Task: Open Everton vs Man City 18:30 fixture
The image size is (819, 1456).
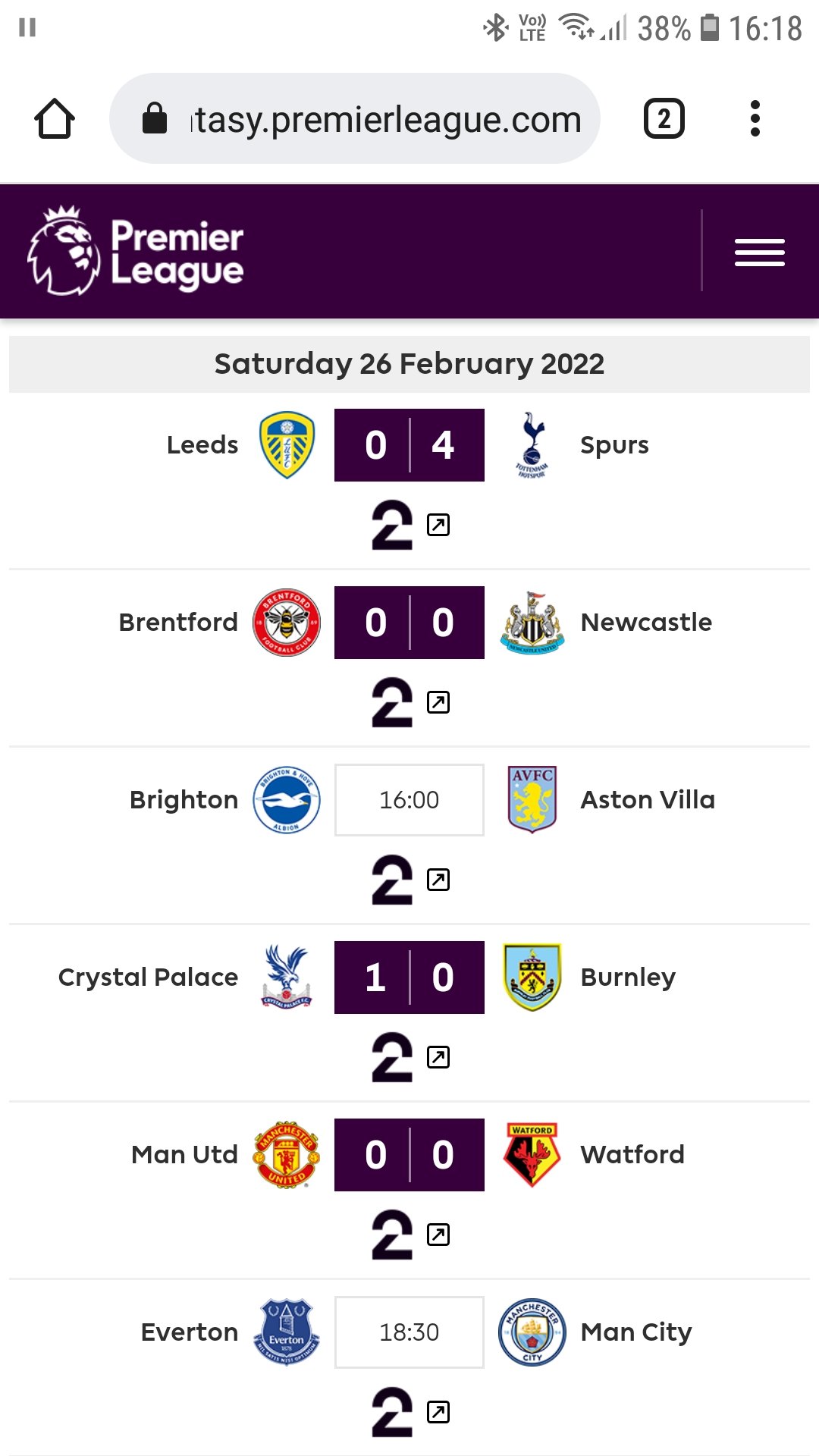Action: pyautogui.click(x=409, y=1332)
